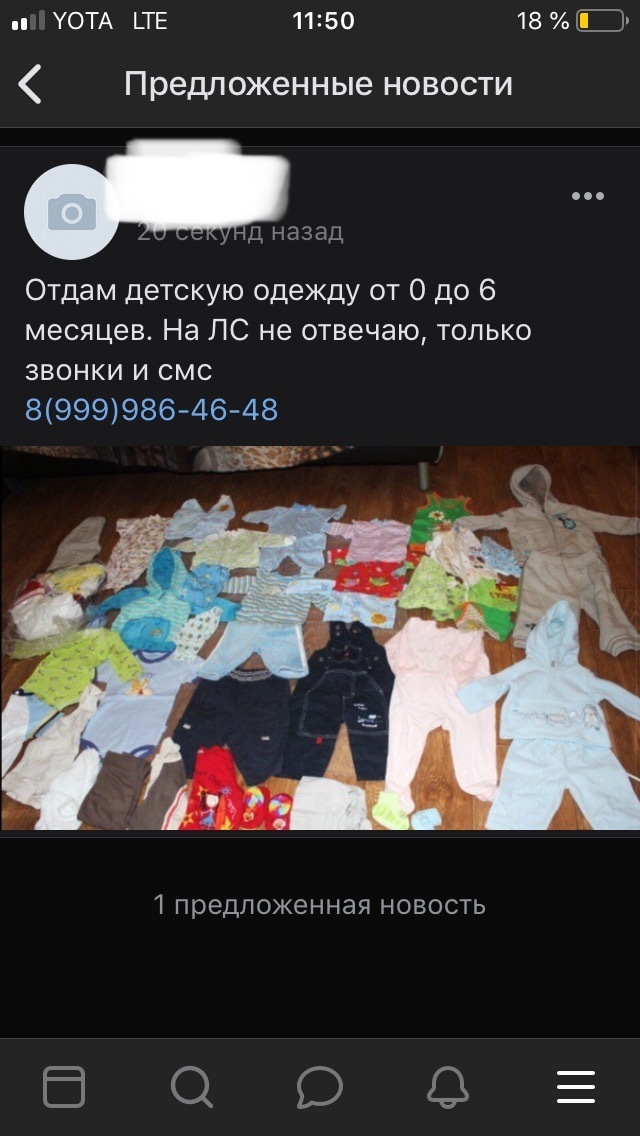Open the search tab
Image resolution: width=640 pixels, height=1136 pixels.
click(x=191, y=1086)
